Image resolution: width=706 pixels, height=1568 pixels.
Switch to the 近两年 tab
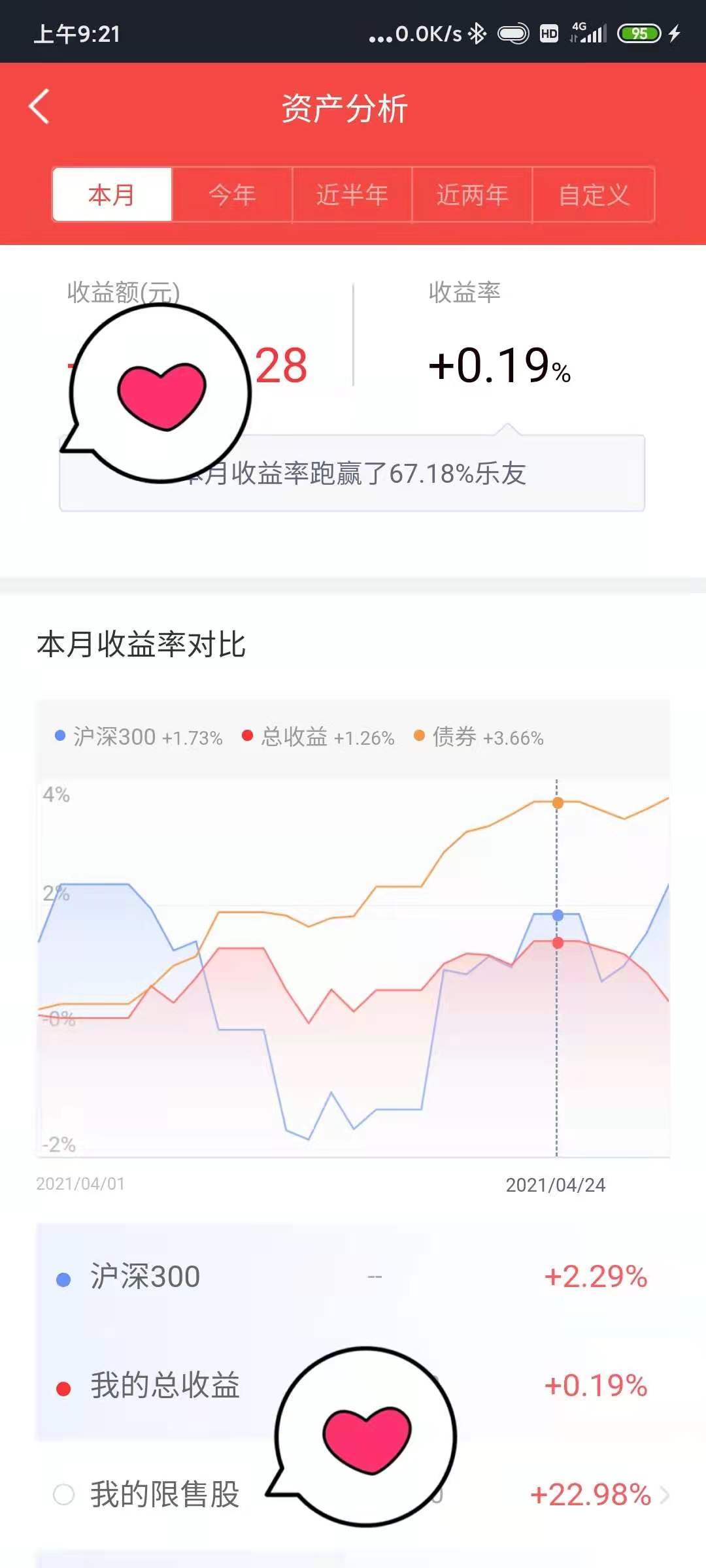(473, 195)
